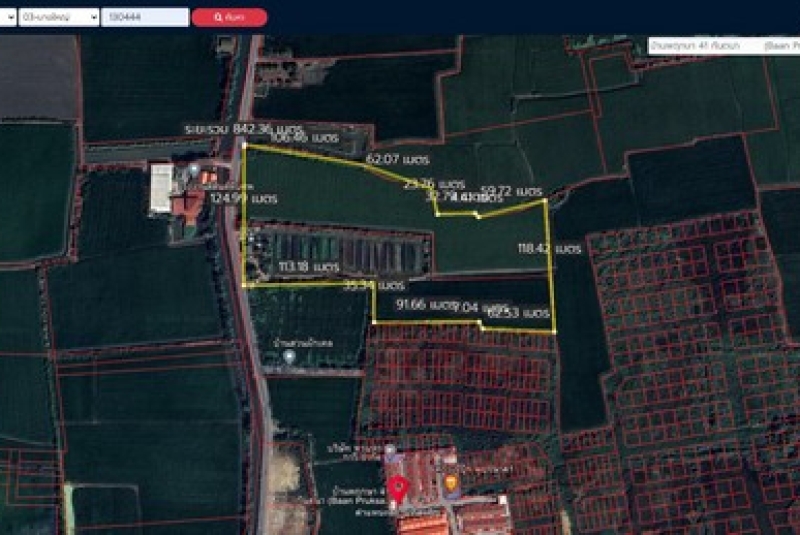Edit the parcel number field showing 130444
Viewport: 800px width, 535px height.
144,17
